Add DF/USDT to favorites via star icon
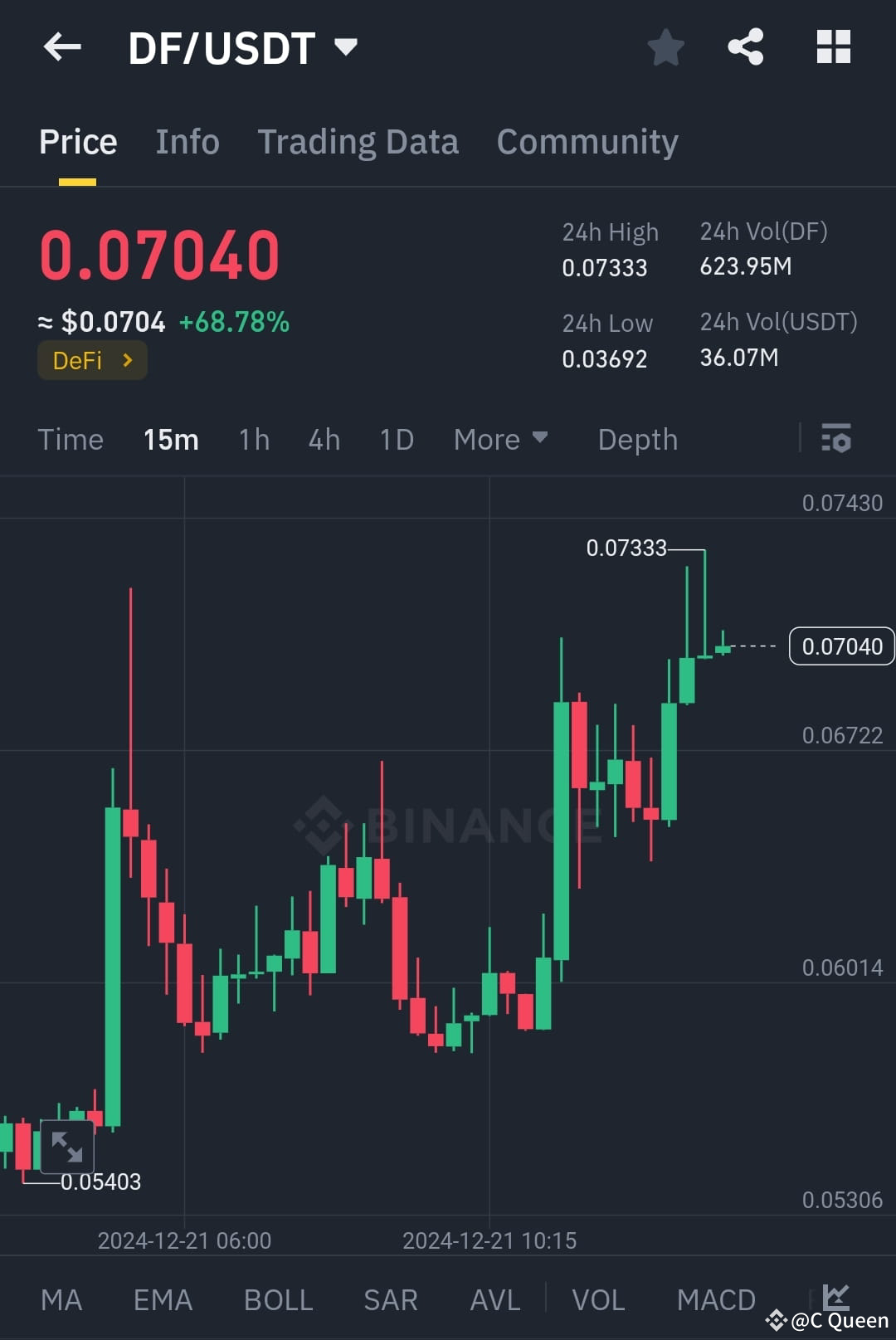 pyautogui.click(x=666, y=47)
